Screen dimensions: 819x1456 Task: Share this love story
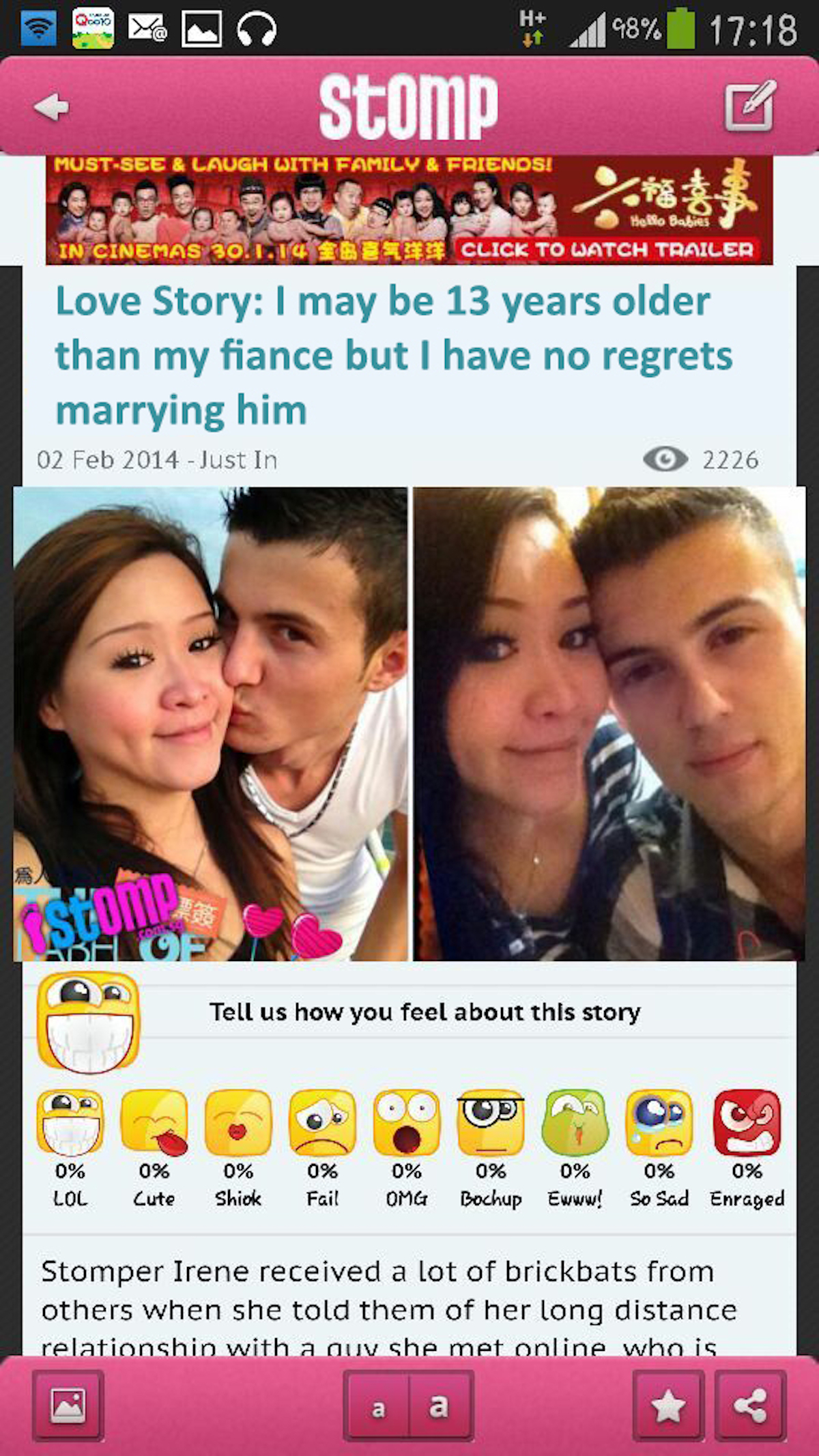(750, 1405)
